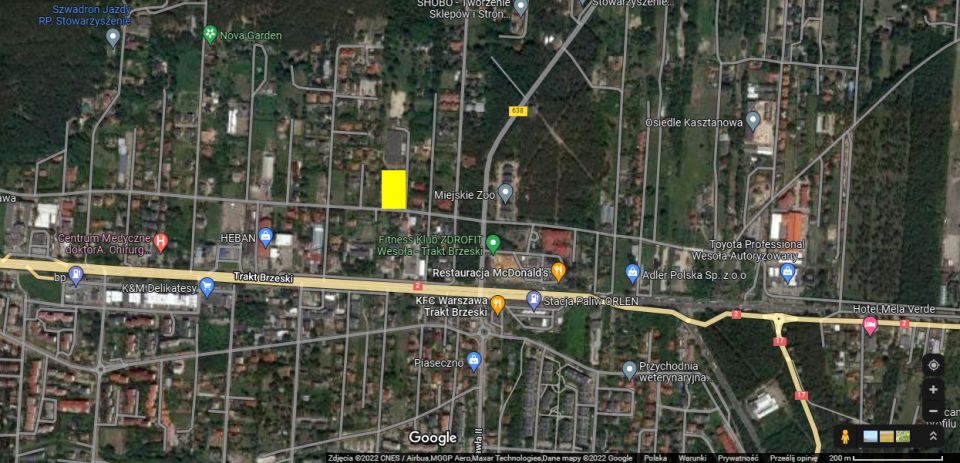The image size is (960, 463).
Task: Select Przychodnia weterynaryjna marker
Action: (x=628, y=371)
